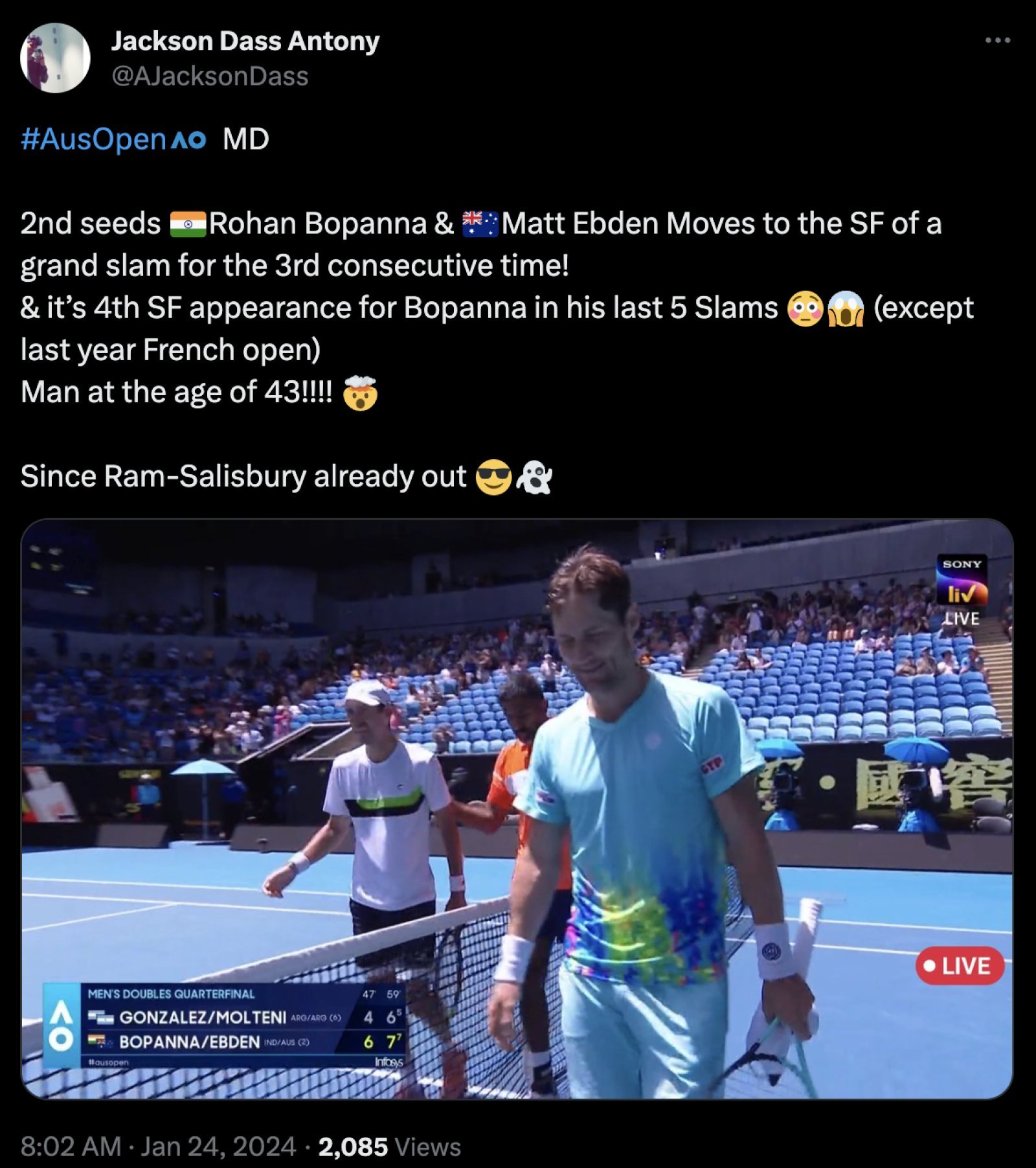Open Jackson Dass Antony's profile picture
The image size is (1036, 1168).
click(x=55, y=58)
